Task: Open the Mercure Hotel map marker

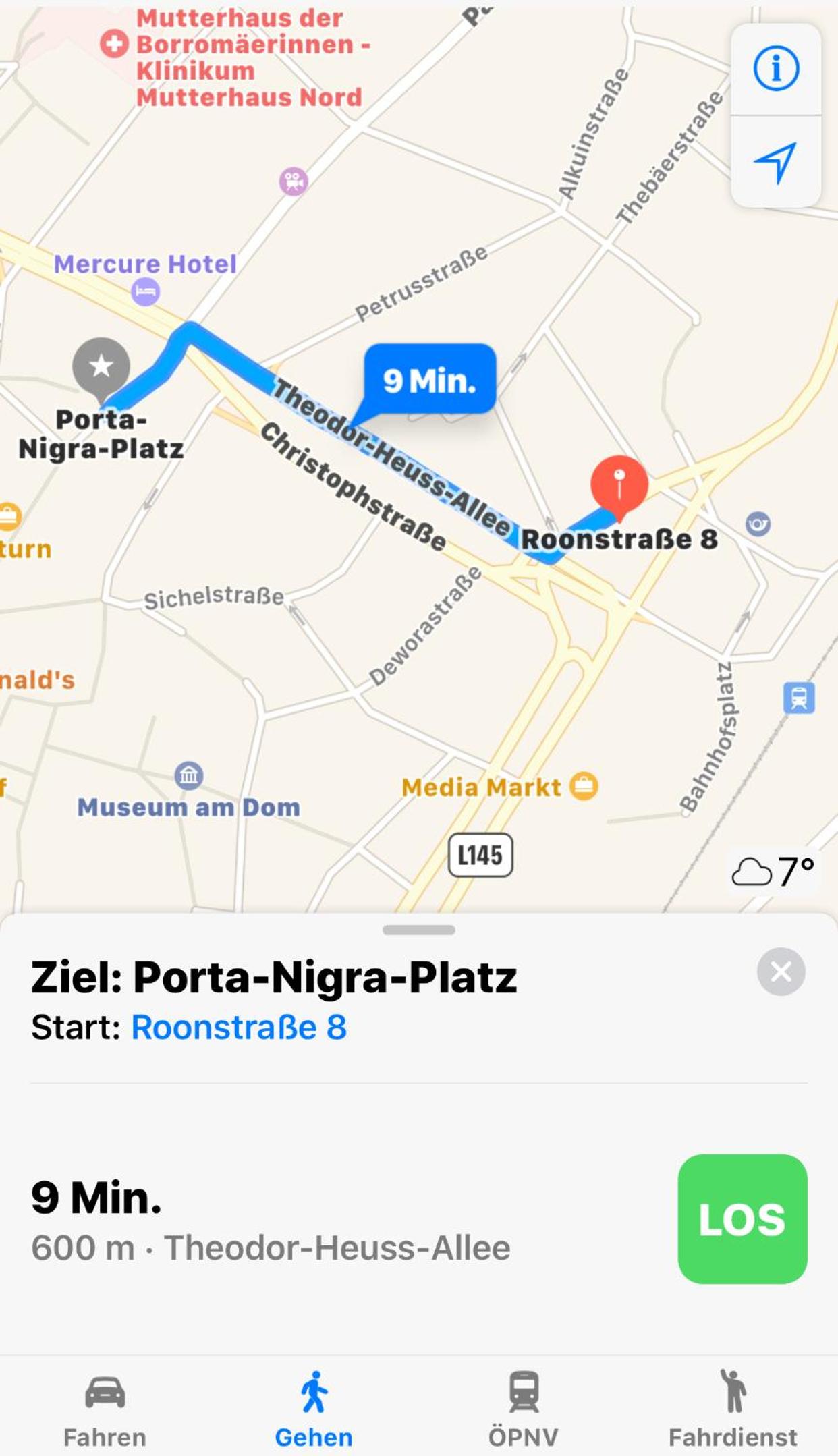Action: [x=146, y=292]
